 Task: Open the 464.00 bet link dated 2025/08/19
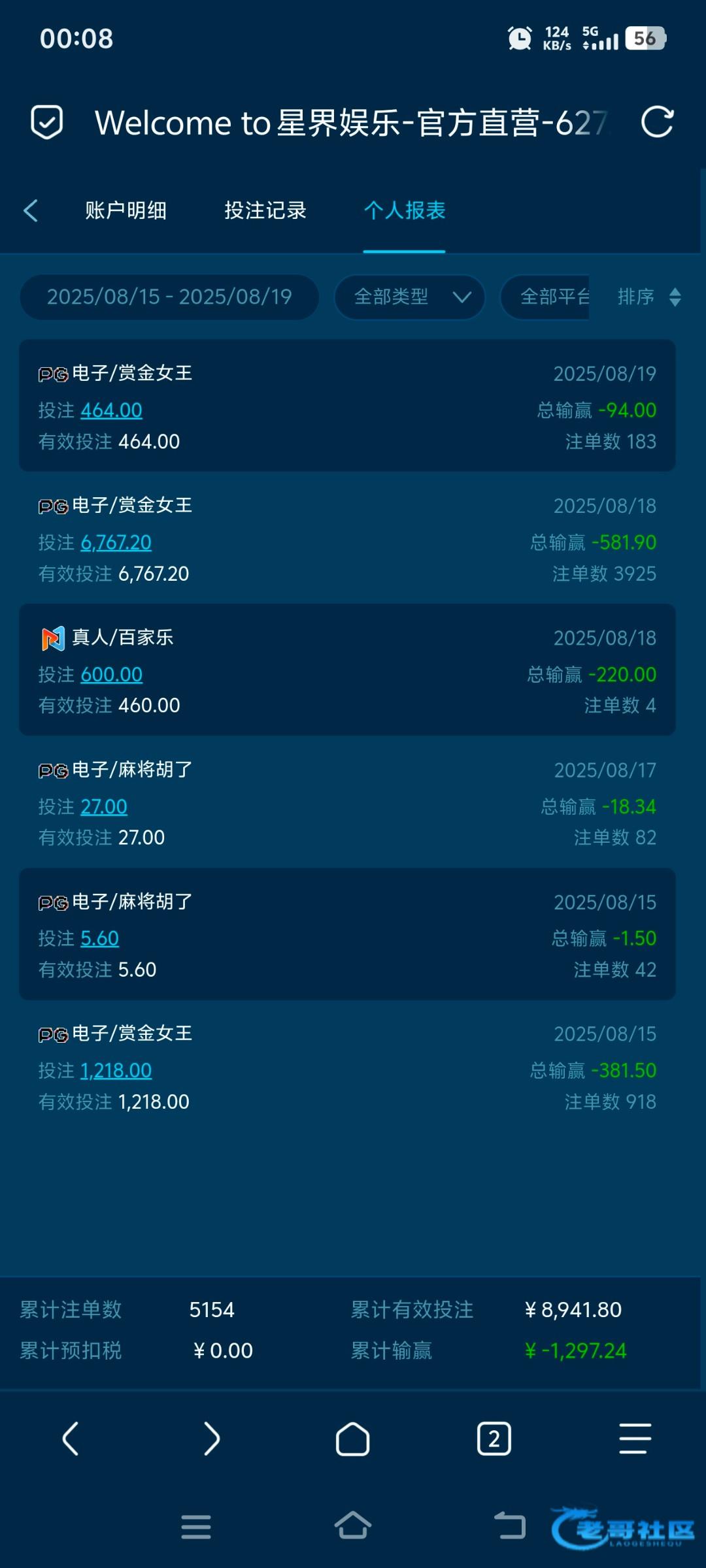pos(111,410)
